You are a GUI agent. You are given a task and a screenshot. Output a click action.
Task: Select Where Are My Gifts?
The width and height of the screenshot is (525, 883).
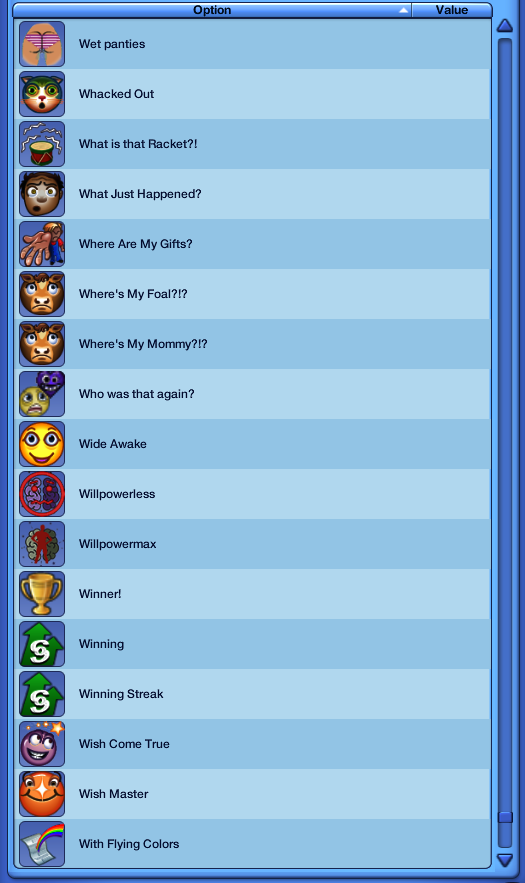coord(252,244)
